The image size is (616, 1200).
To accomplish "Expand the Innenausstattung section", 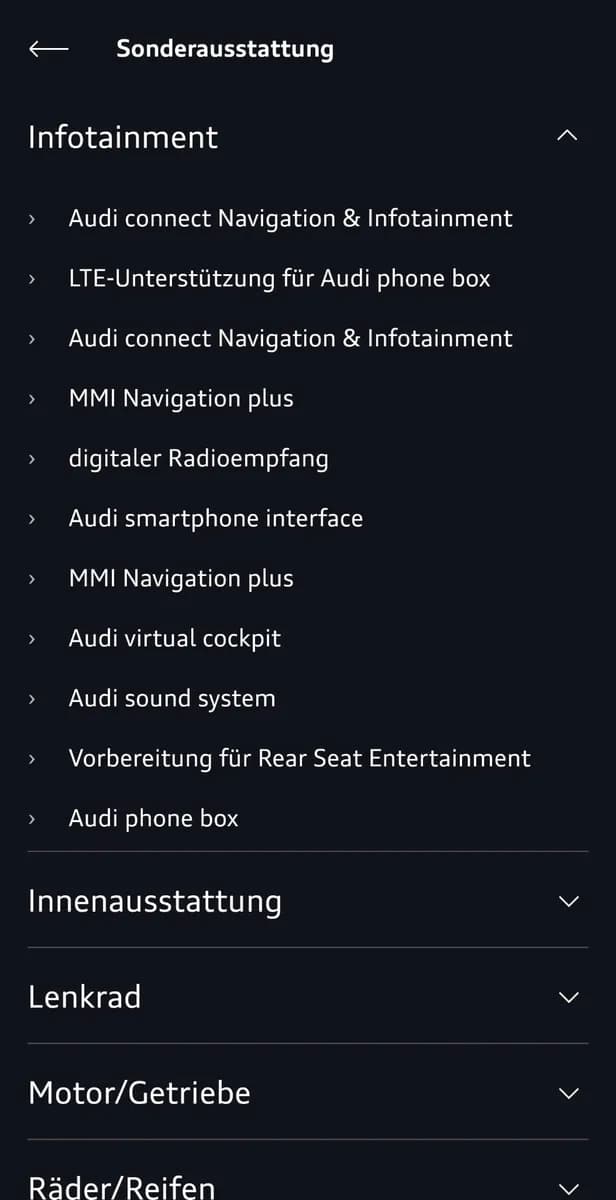I will [308, 900].
